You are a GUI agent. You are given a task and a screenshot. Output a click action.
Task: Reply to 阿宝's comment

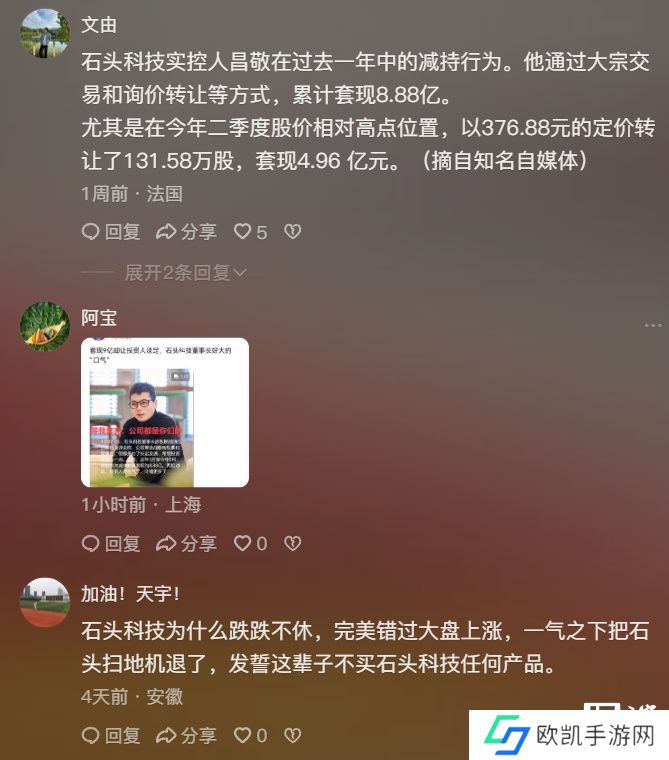[111, 544]
